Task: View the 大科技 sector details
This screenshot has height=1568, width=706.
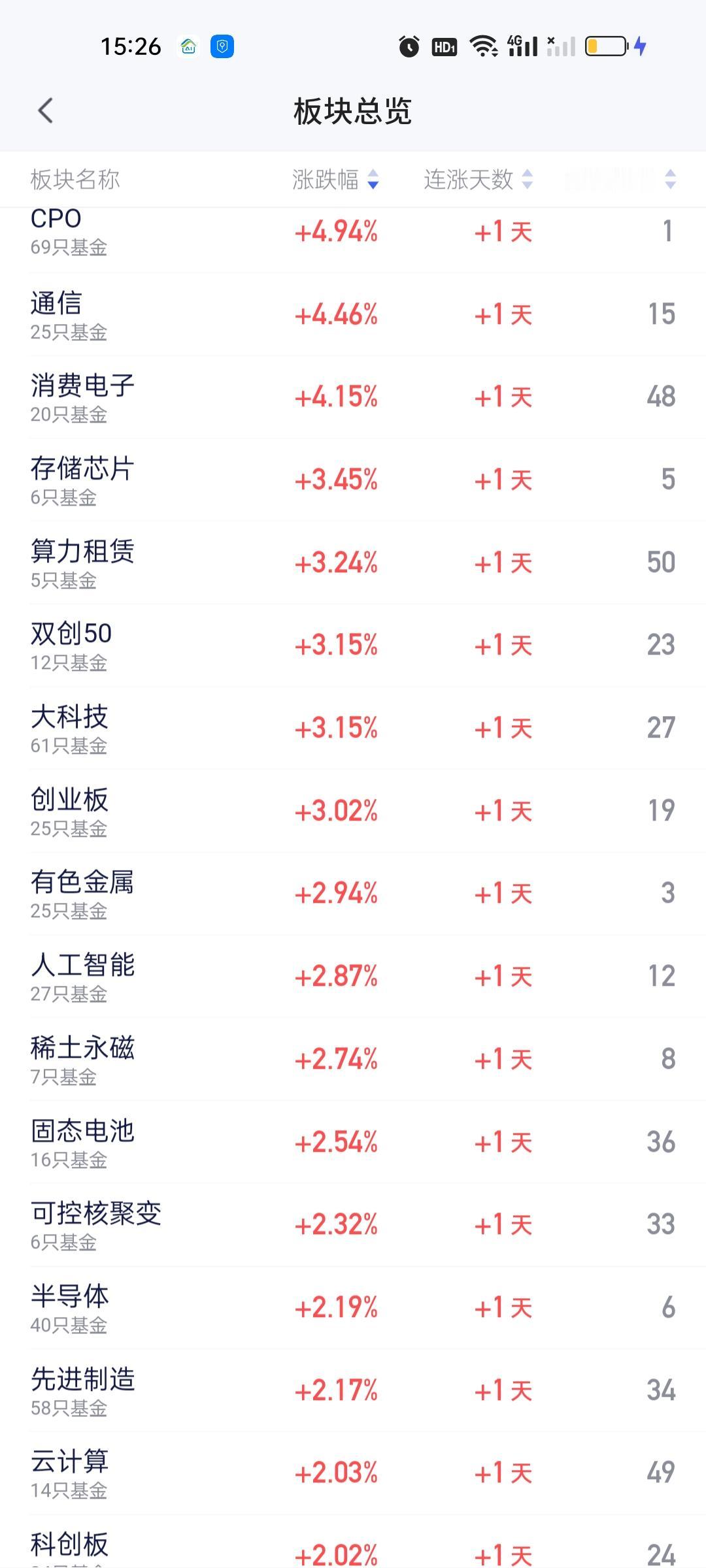Action: click(x=353, y=728)
